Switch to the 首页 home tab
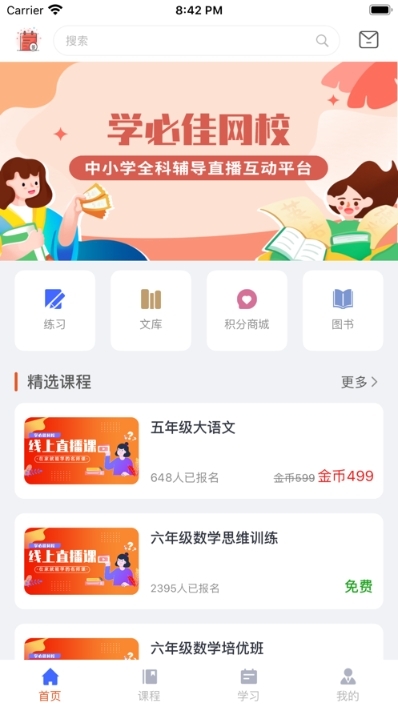This screenshot has width=398, height=707. tap(50, 685)
